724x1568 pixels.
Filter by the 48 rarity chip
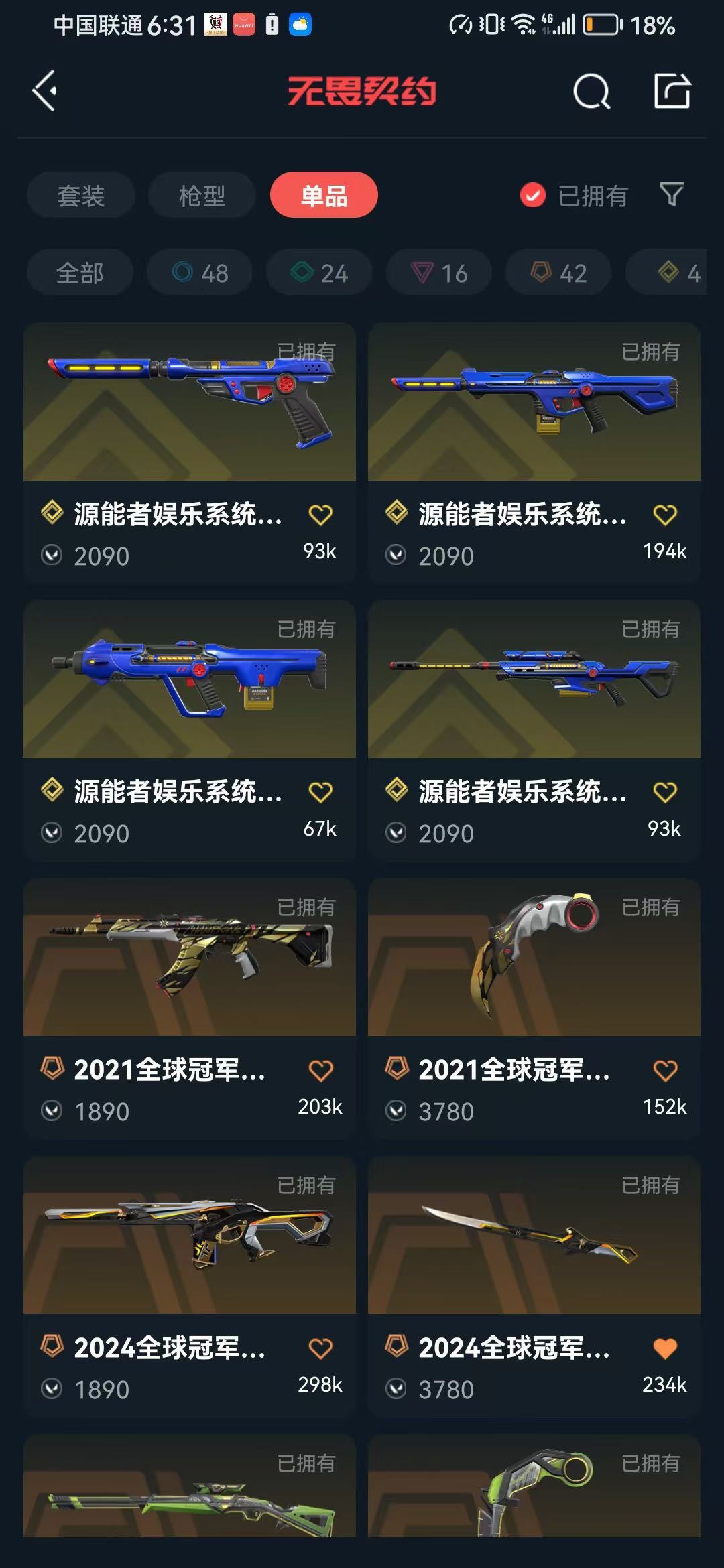(200, 273)
